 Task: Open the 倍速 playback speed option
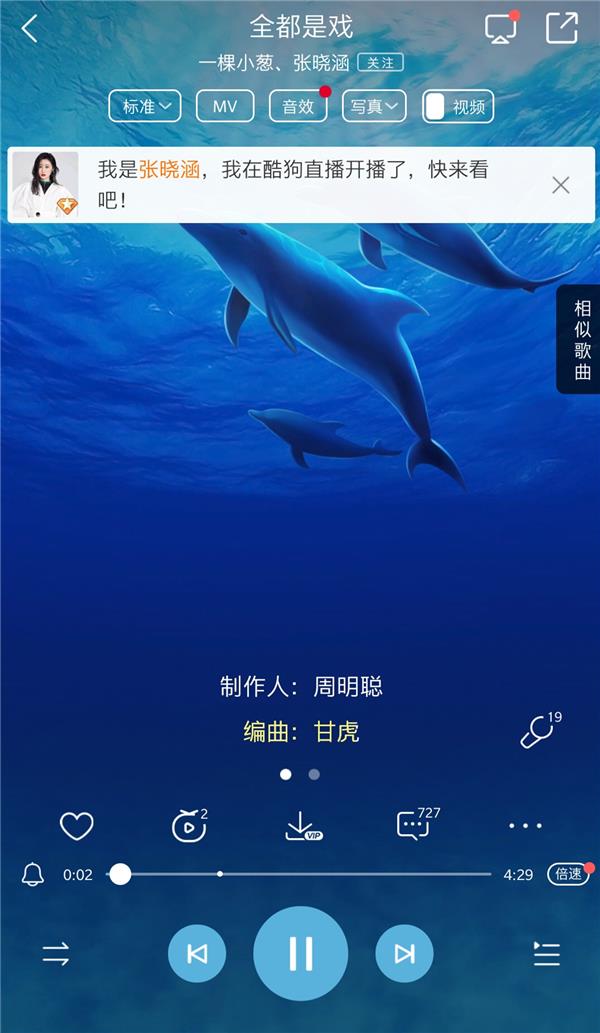point(568,874)
